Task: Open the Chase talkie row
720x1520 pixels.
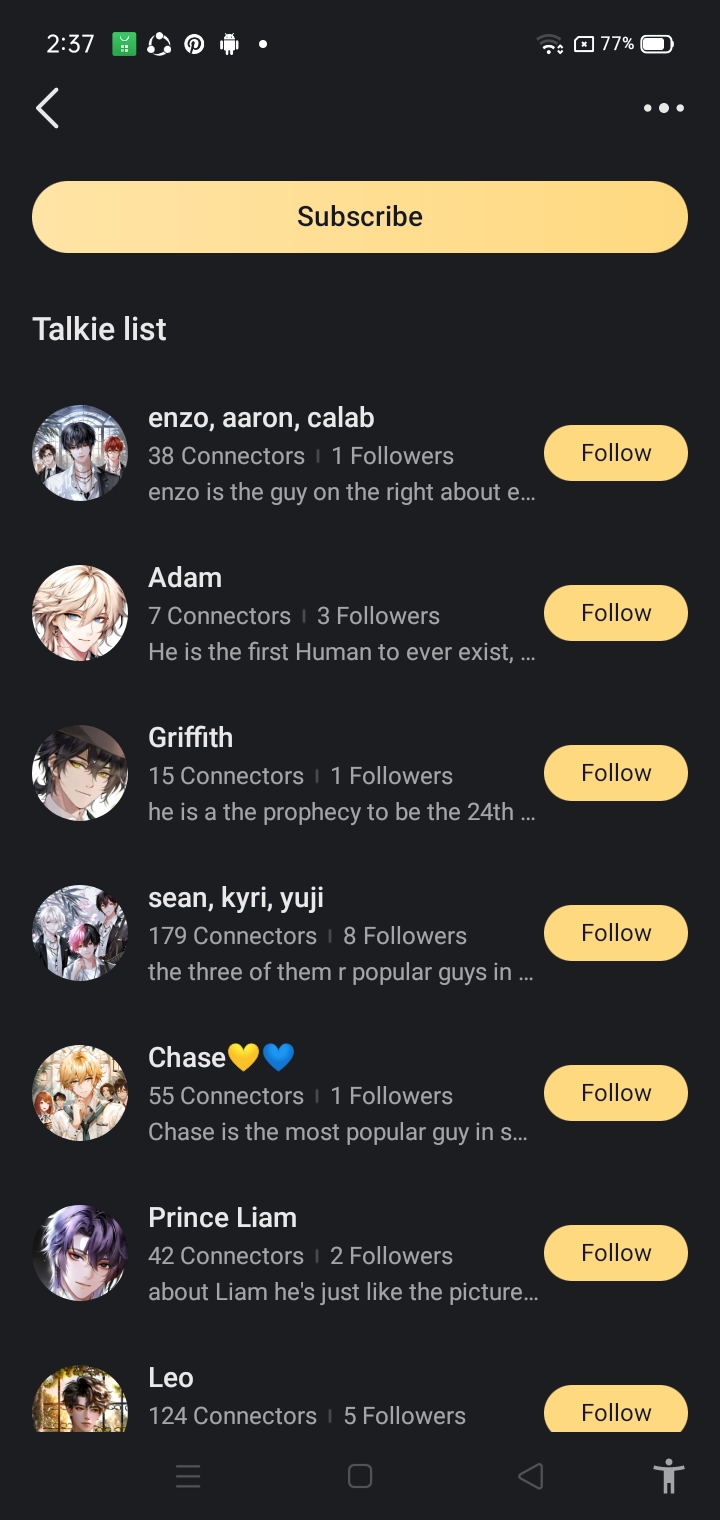Action: [x=300, y=1095]
